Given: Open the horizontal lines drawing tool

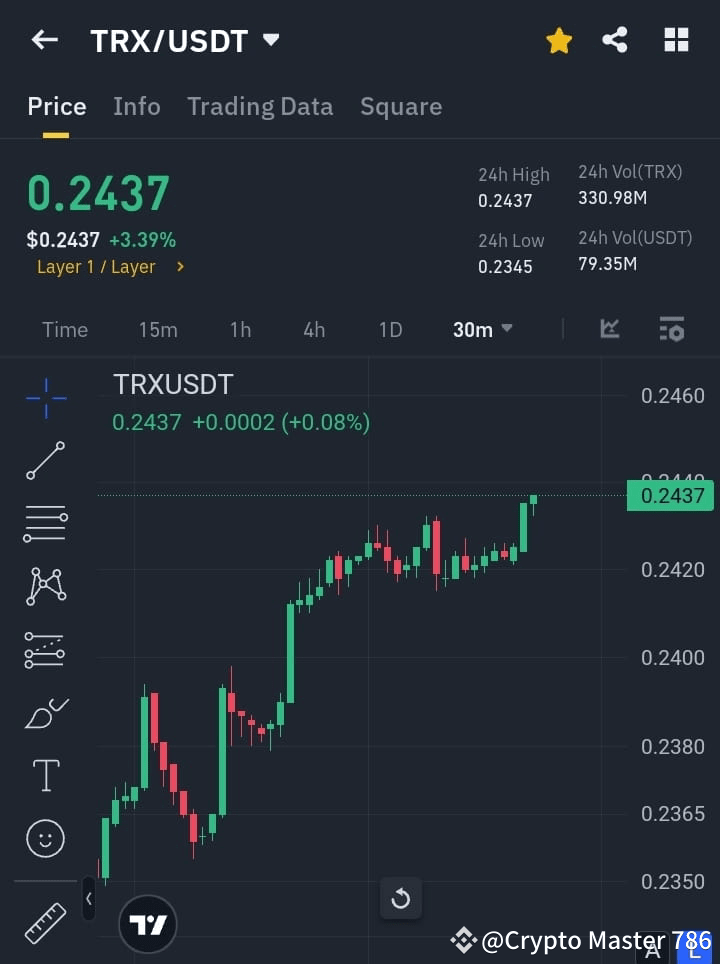Looking at the screenshot, I should click(x=45, y=524).
